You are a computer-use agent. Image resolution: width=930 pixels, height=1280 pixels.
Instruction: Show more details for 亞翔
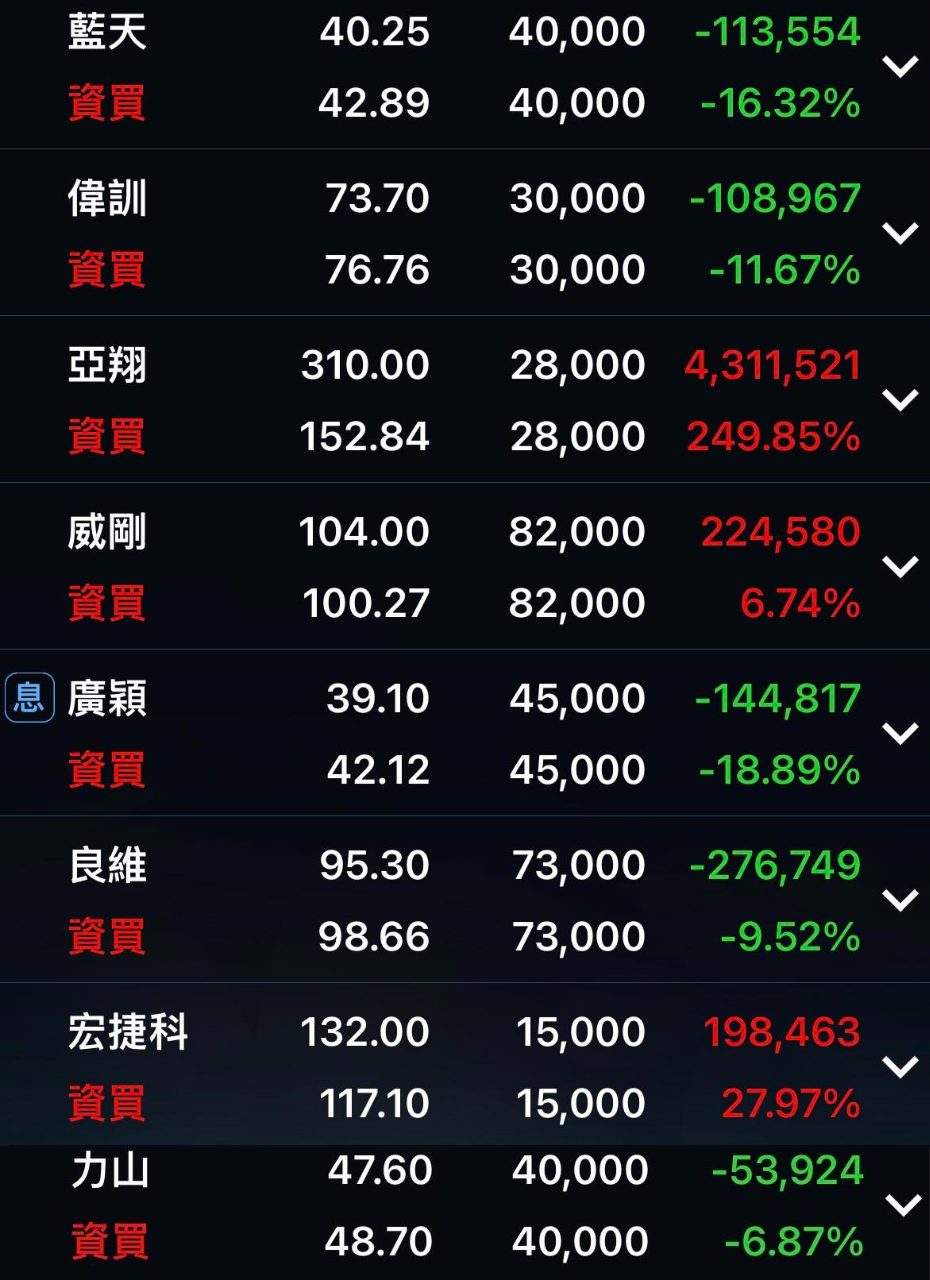point(900,400)
